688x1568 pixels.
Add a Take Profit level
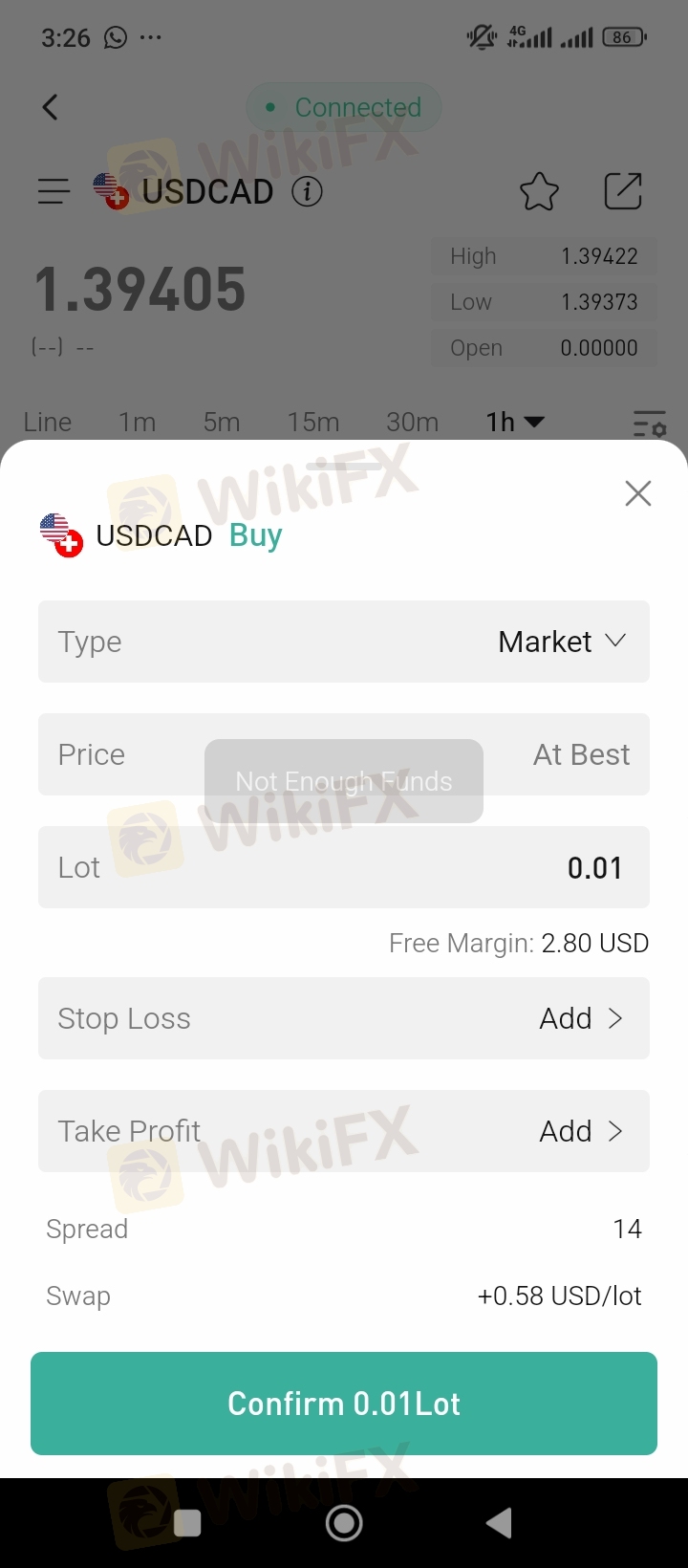(344, 1131)
